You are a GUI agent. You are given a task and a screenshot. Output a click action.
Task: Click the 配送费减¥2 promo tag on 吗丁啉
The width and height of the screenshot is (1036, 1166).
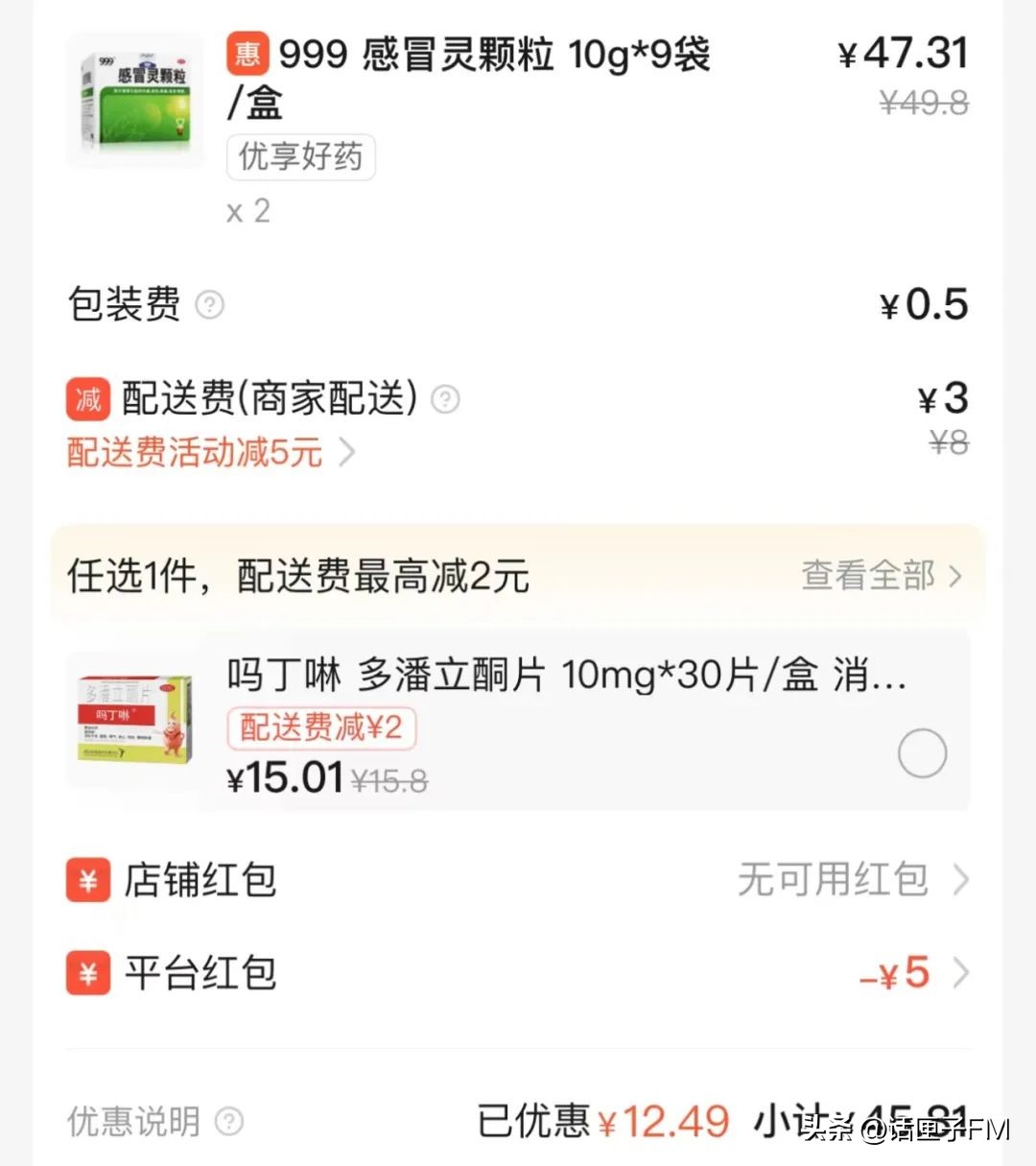(320, 728)
